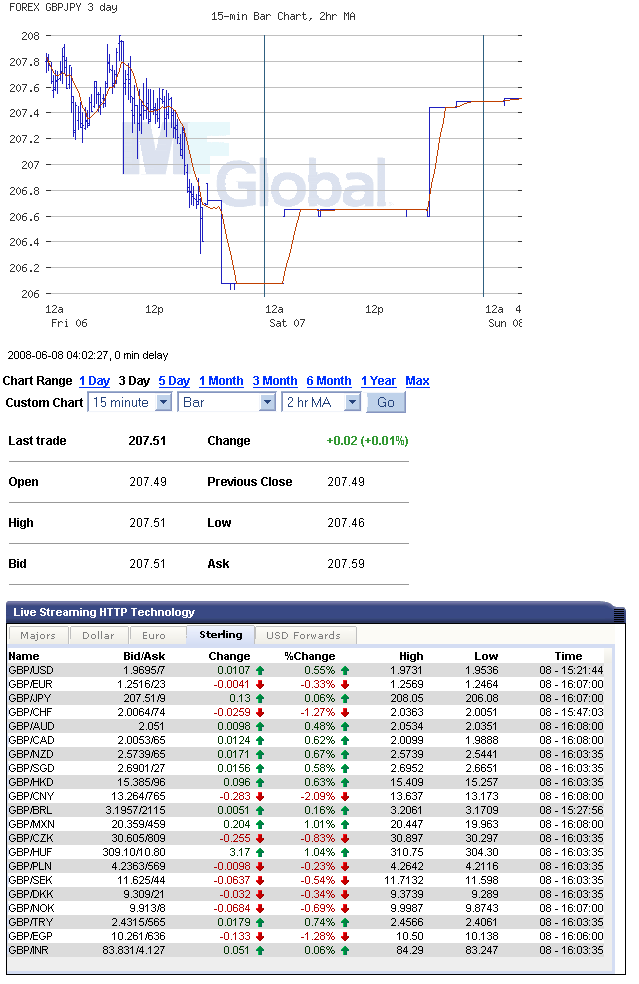The height and width of the screenshot is (984, 639).
Task: Expand the 2 hr MA dropdown
Action: click(321, 402)
